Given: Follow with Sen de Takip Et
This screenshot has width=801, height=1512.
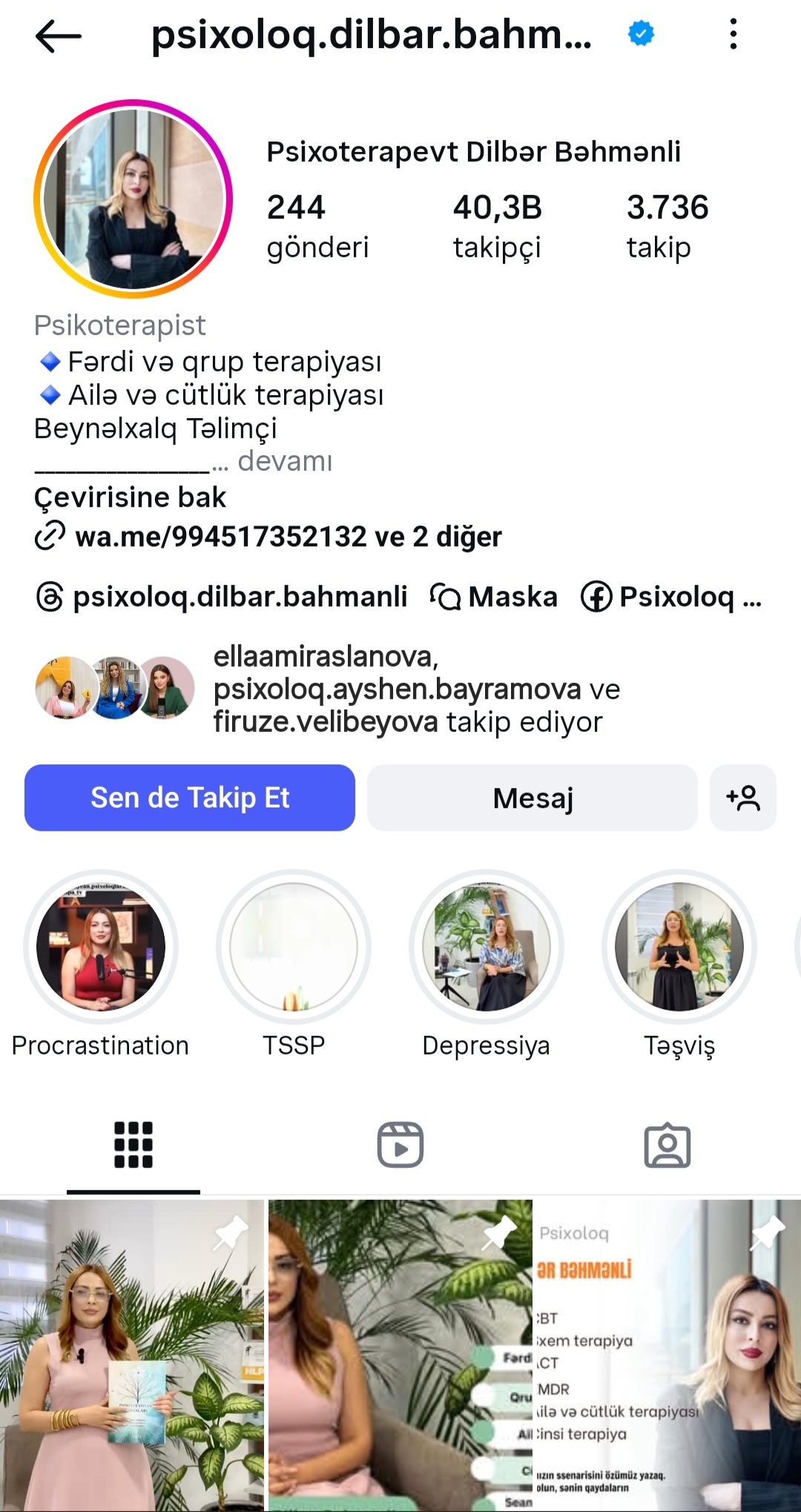Looking at the screenshot, I should point(190,798).
